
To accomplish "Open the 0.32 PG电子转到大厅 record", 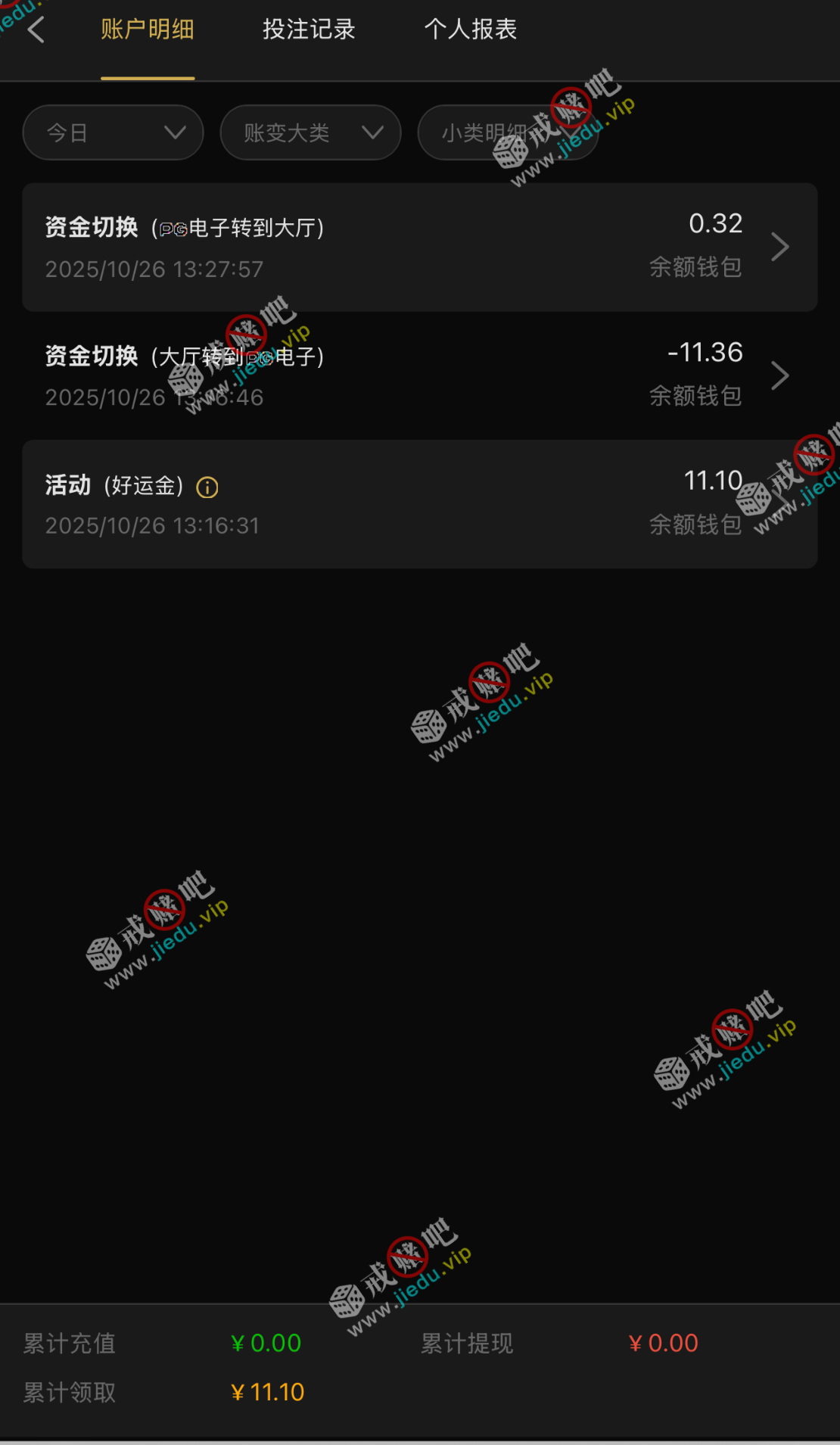I will pyautogui.click(x=419, y=247).
